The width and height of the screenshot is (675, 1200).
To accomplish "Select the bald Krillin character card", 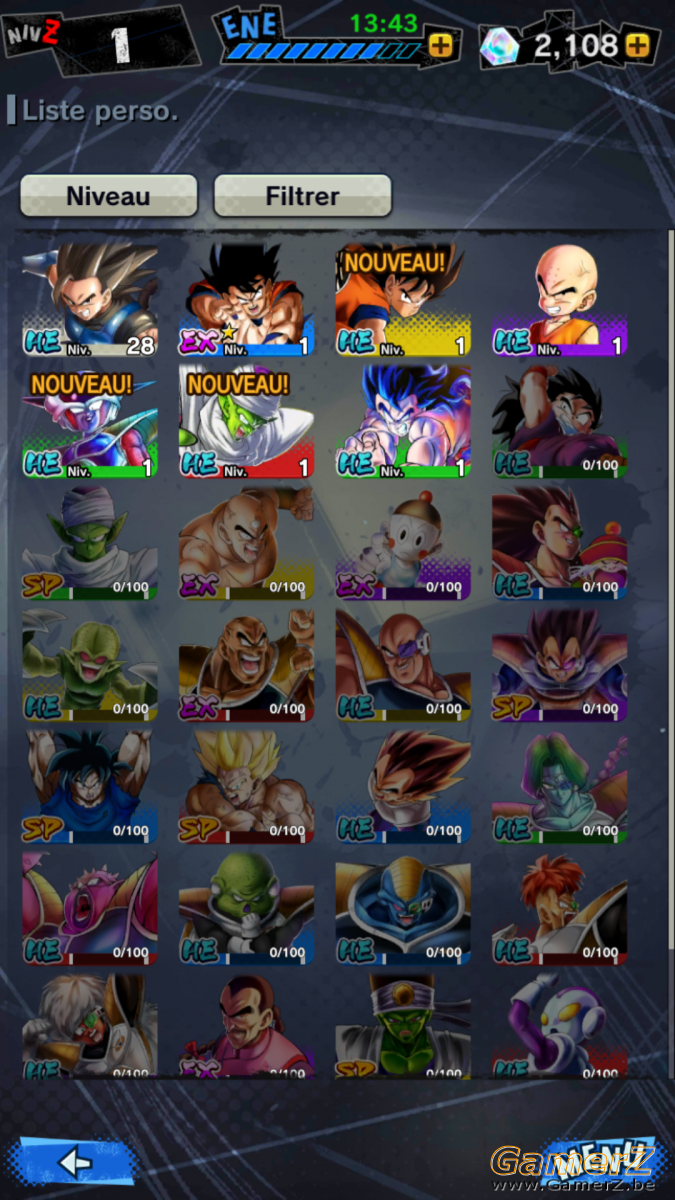I will click(560, 300).
